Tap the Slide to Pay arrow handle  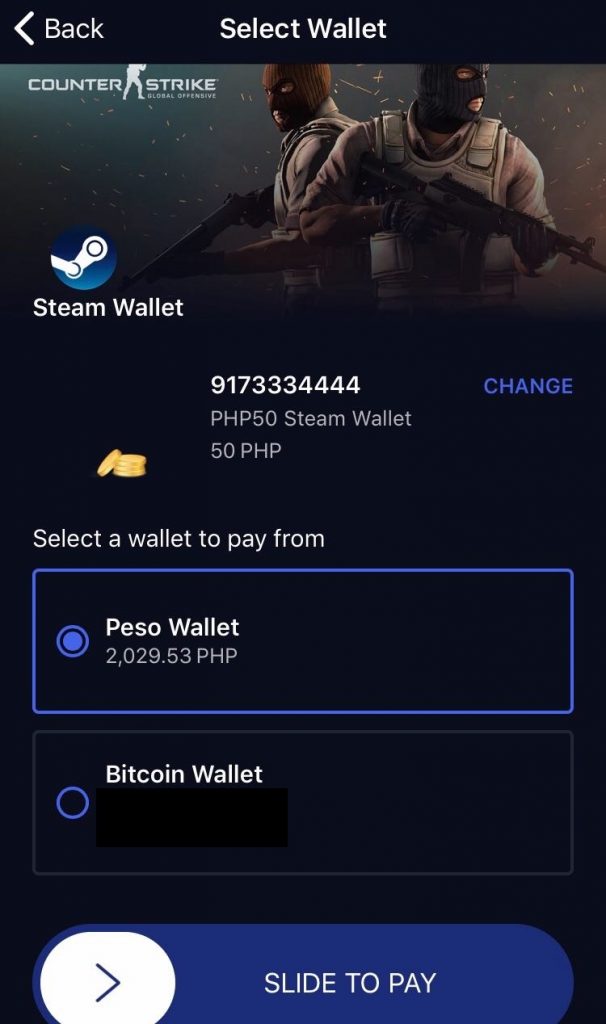[x=108, y=982]
